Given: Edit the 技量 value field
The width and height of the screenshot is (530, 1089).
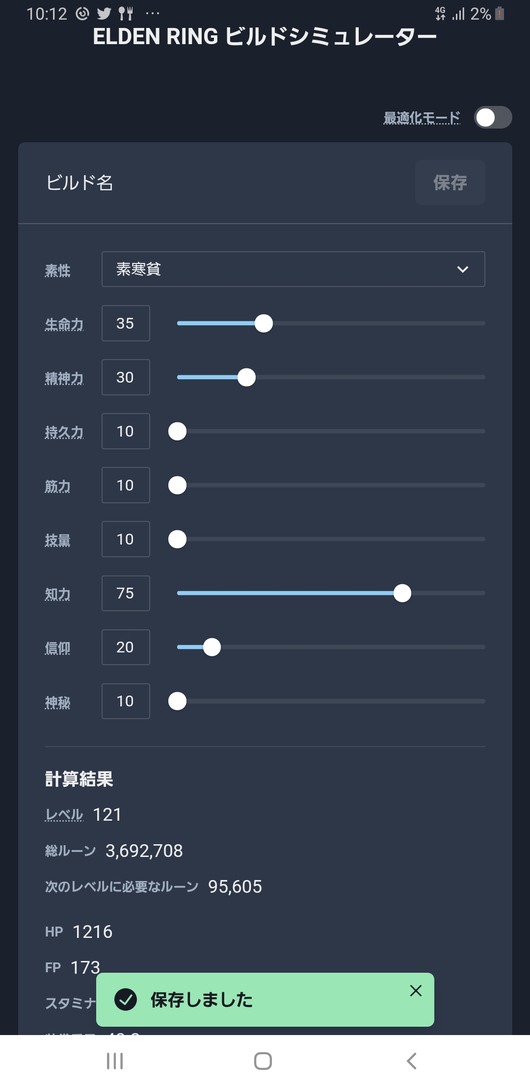Looking at the screenshot, I should 126,540.
